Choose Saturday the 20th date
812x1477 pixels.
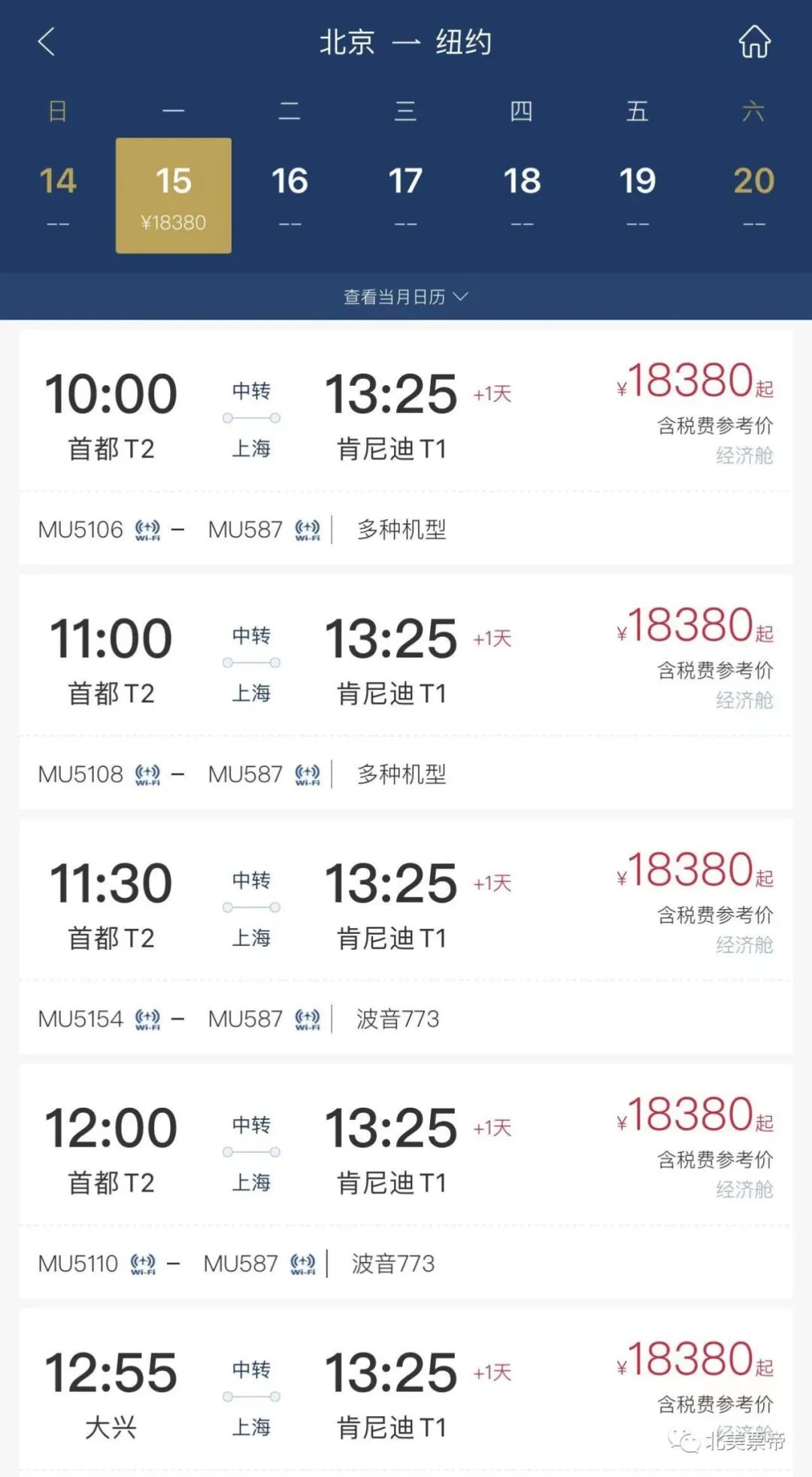753,196
